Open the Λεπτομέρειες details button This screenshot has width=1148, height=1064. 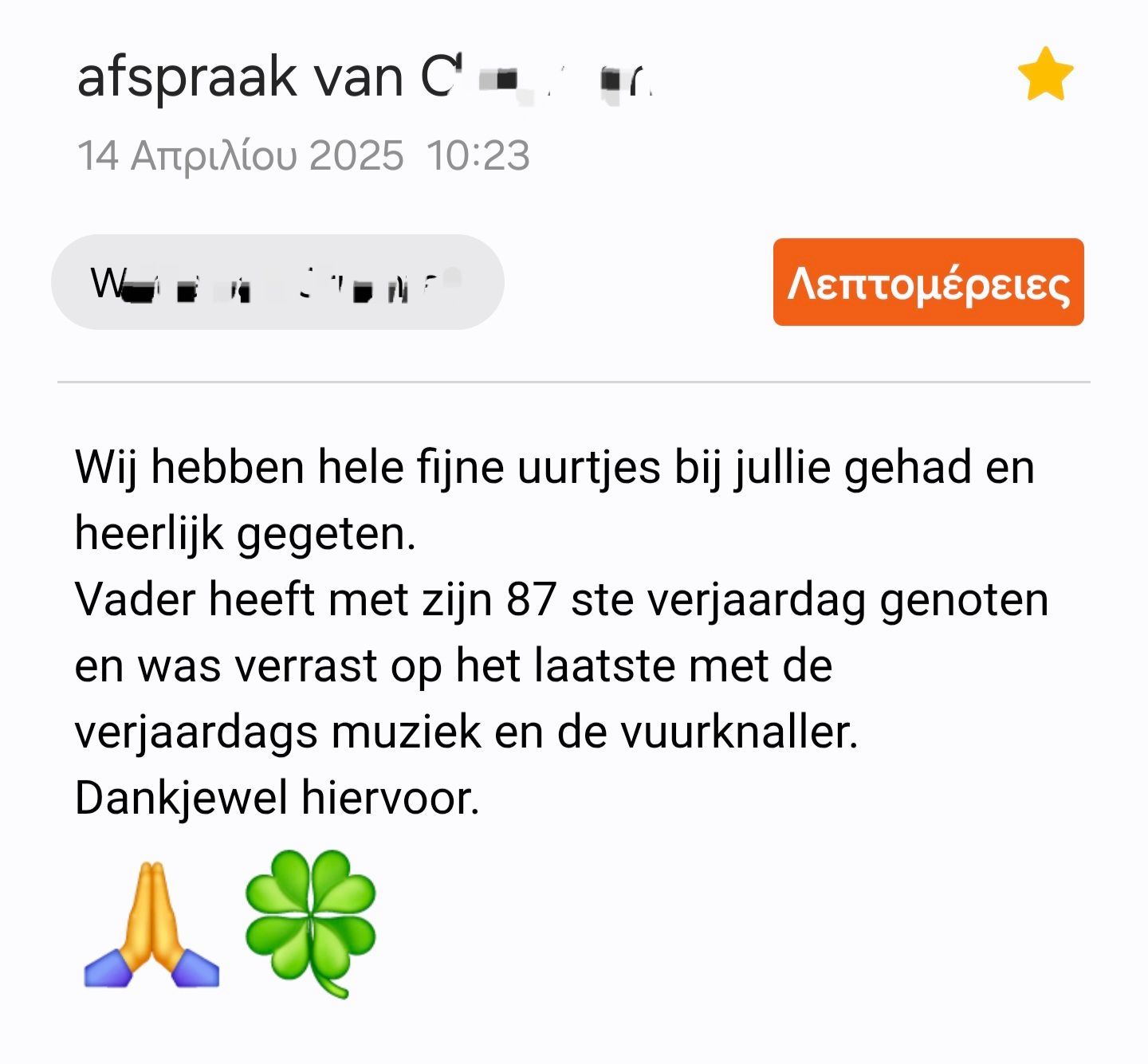pyautogui.click(x=928, y=282)
